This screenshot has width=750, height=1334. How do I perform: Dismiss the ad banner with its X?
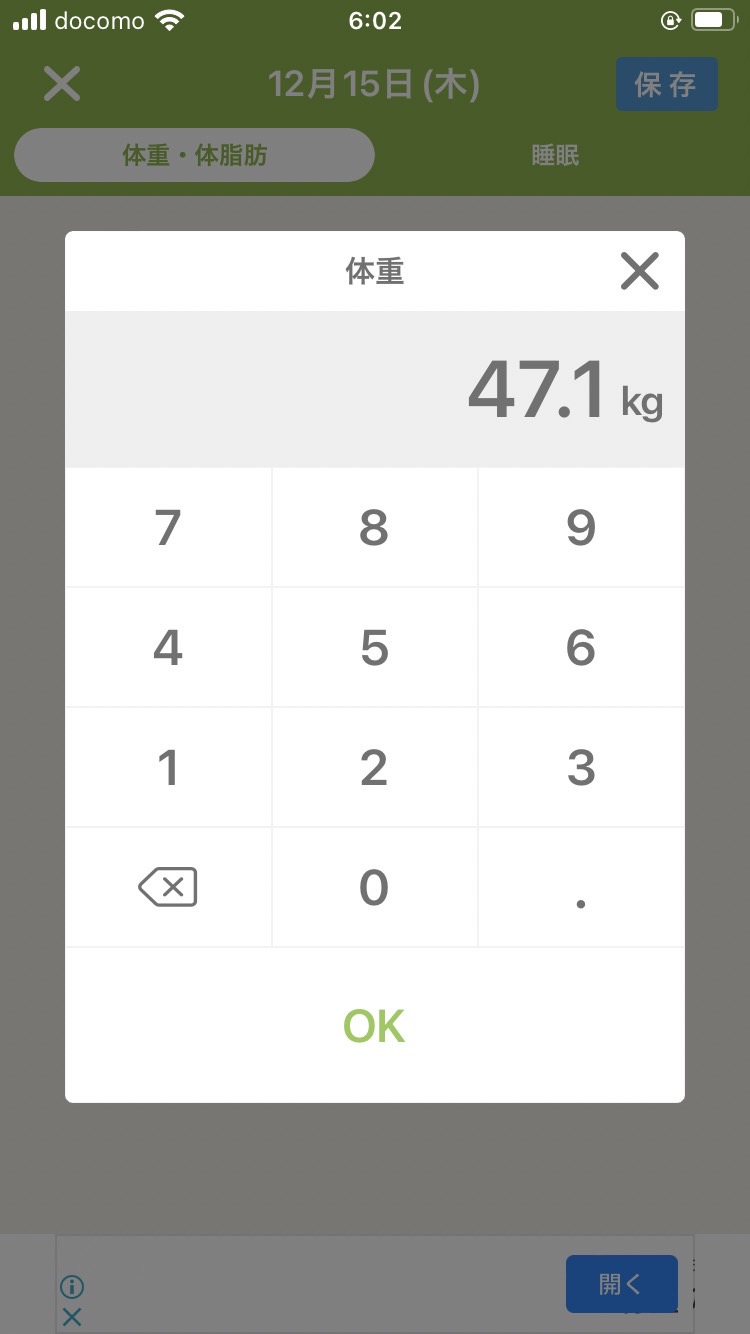pos(72,1317)
